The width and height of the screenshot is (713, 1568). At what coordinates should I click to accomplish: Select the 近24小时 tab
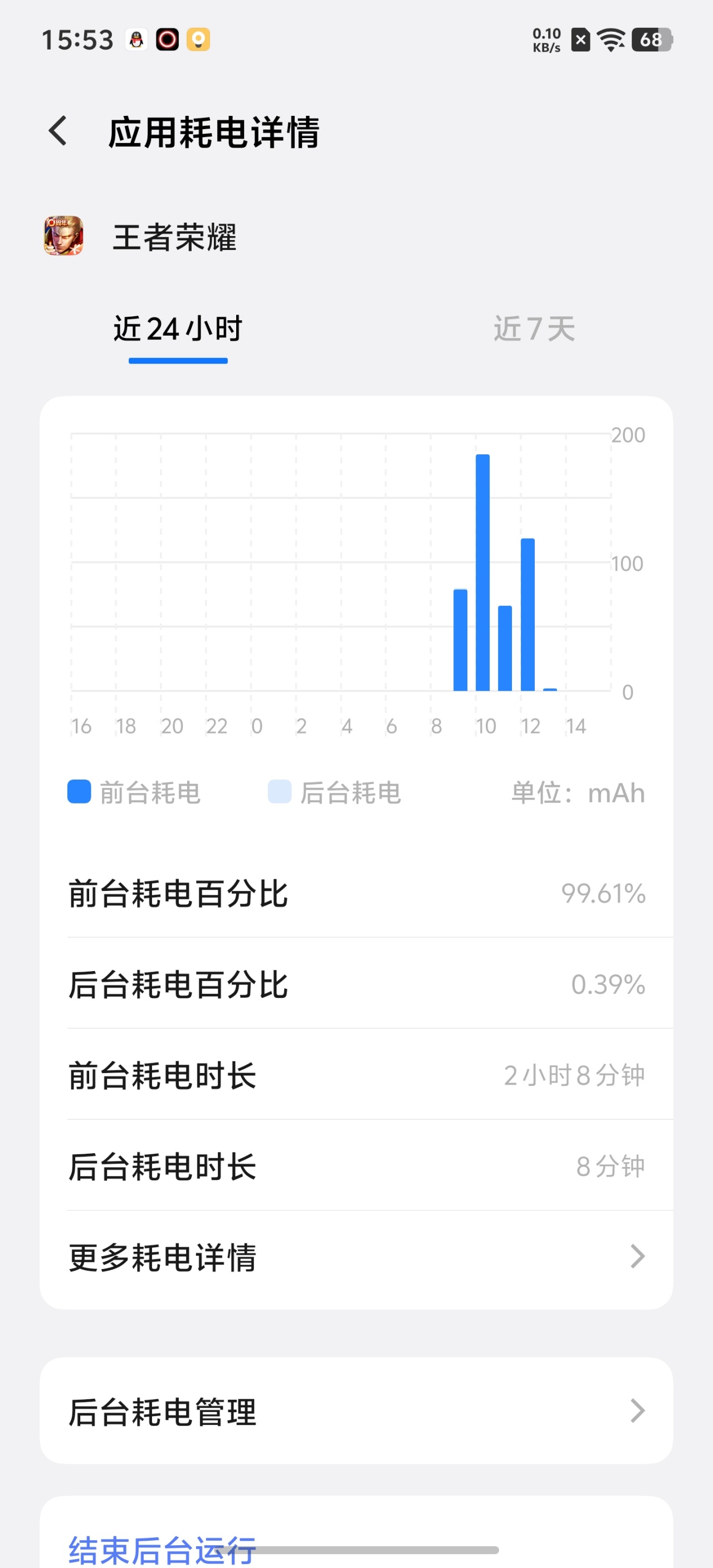coord(178,329)
